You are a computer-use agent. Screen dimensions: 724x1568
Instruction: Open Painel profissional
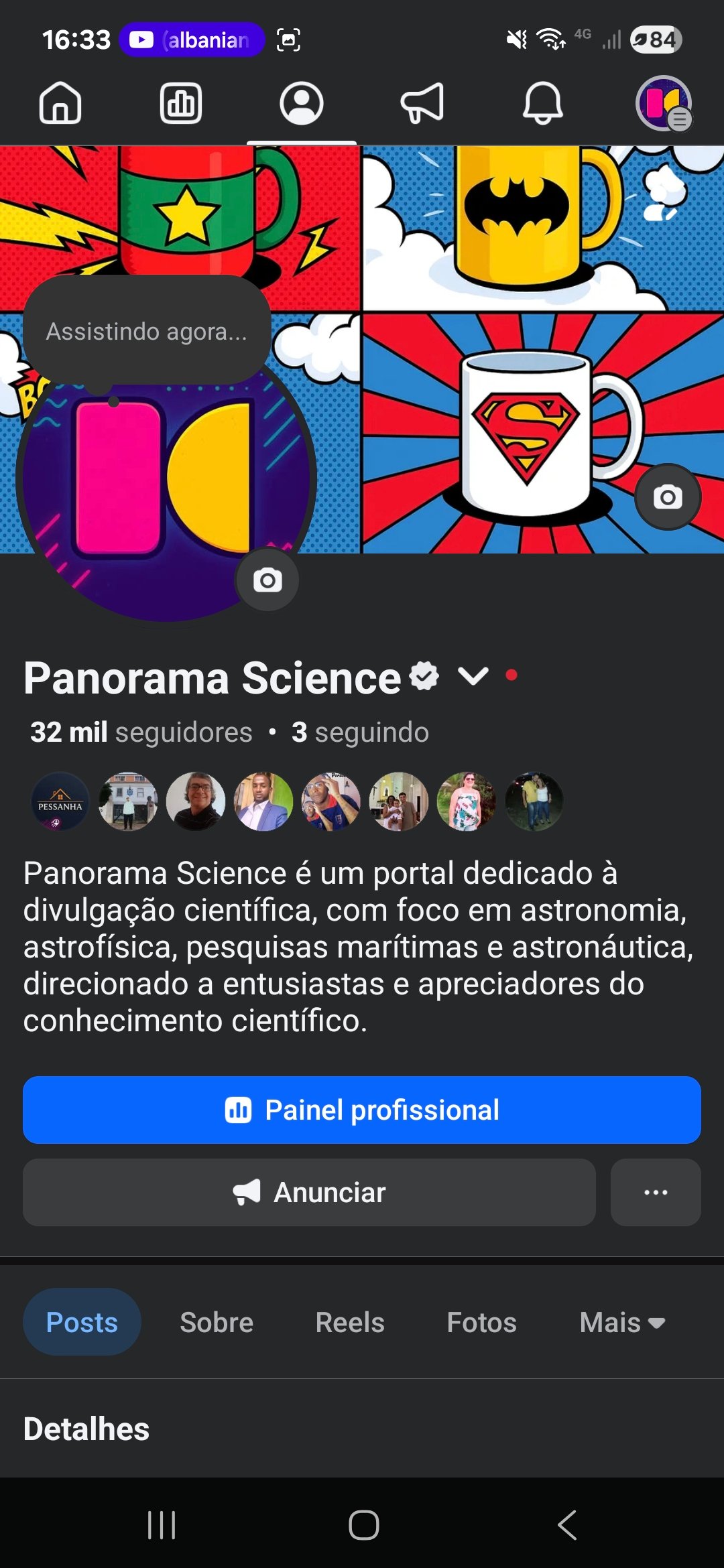pyautogui.click(x=362, y=1110)
